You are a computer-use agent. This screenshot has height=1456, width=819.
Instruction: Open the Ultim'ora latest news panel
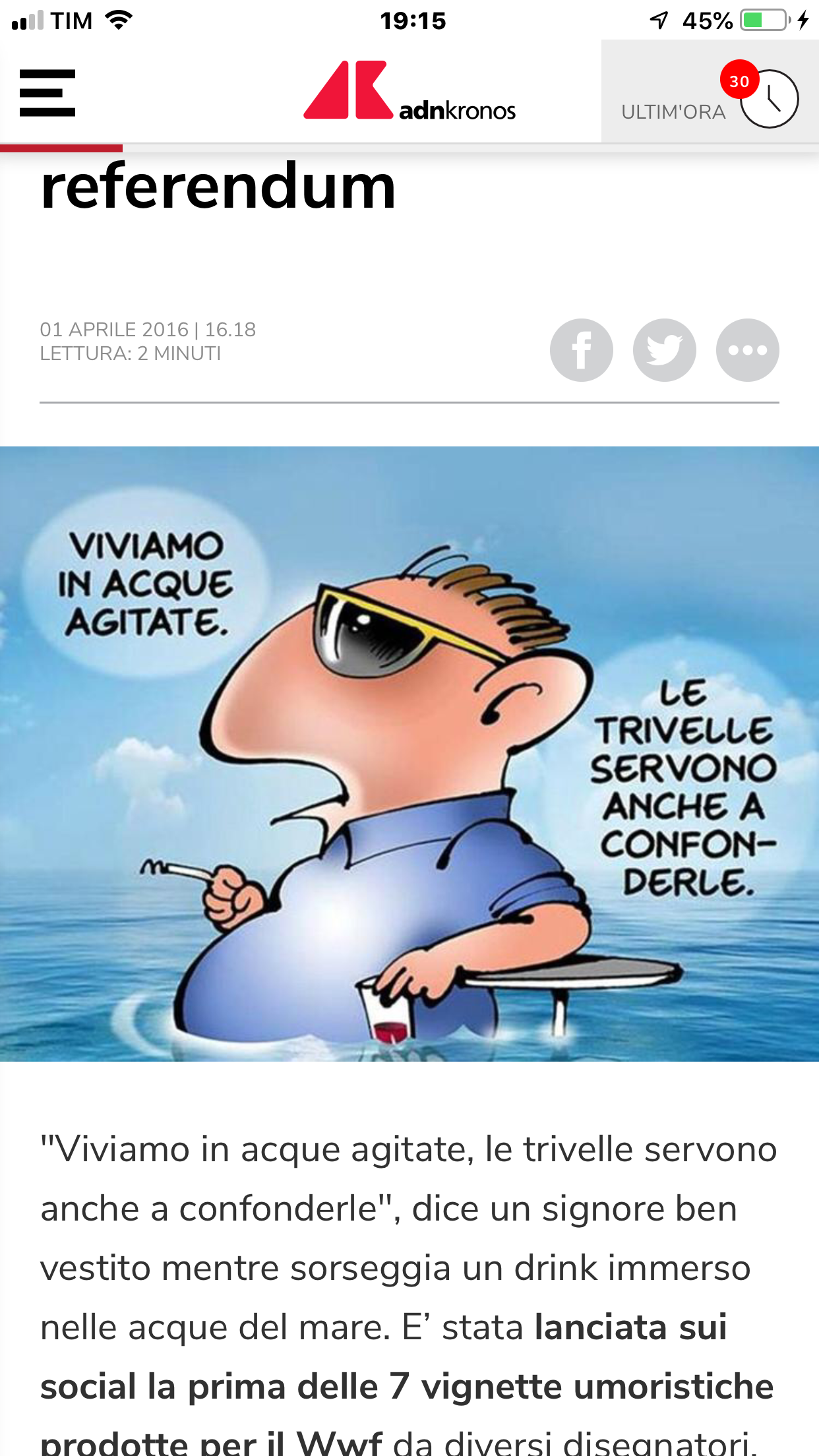(710, 91)
